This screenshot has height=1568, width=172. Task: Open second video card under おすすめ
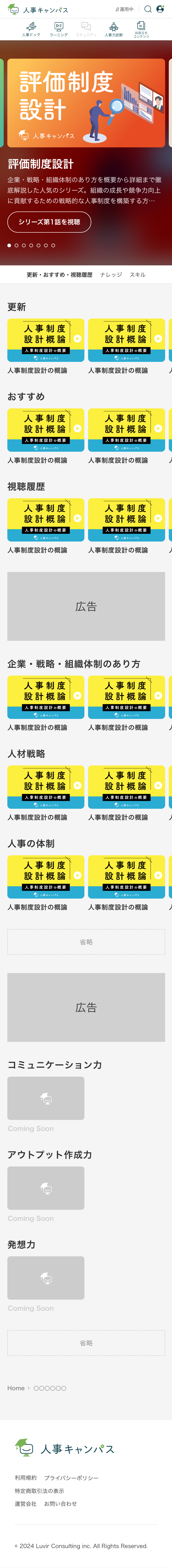click(126, 430)
